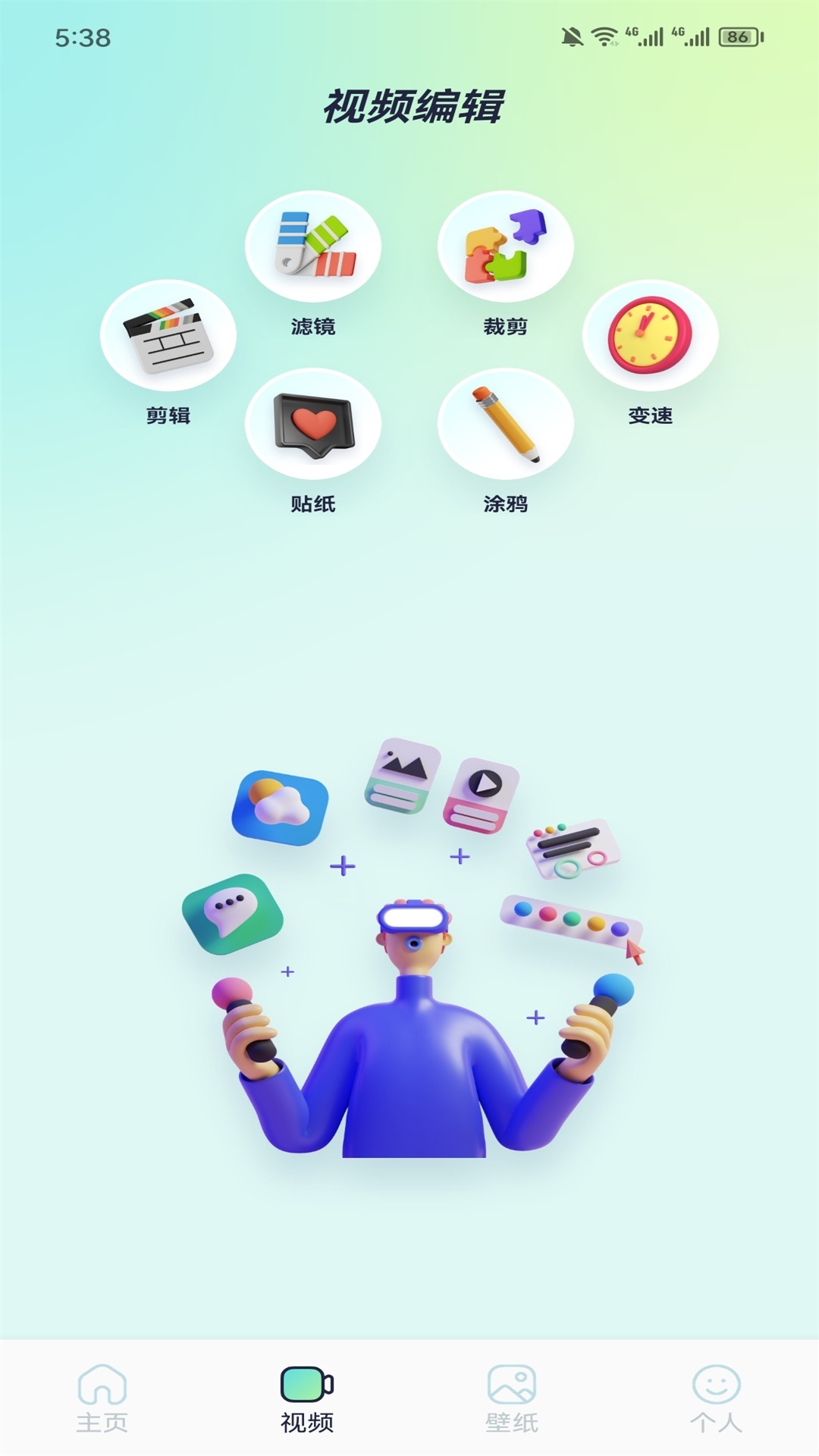Go to the 壁纸 wallpaper tab
The height and width of the screenshot is (1456, 819).
click(512, 1398)
